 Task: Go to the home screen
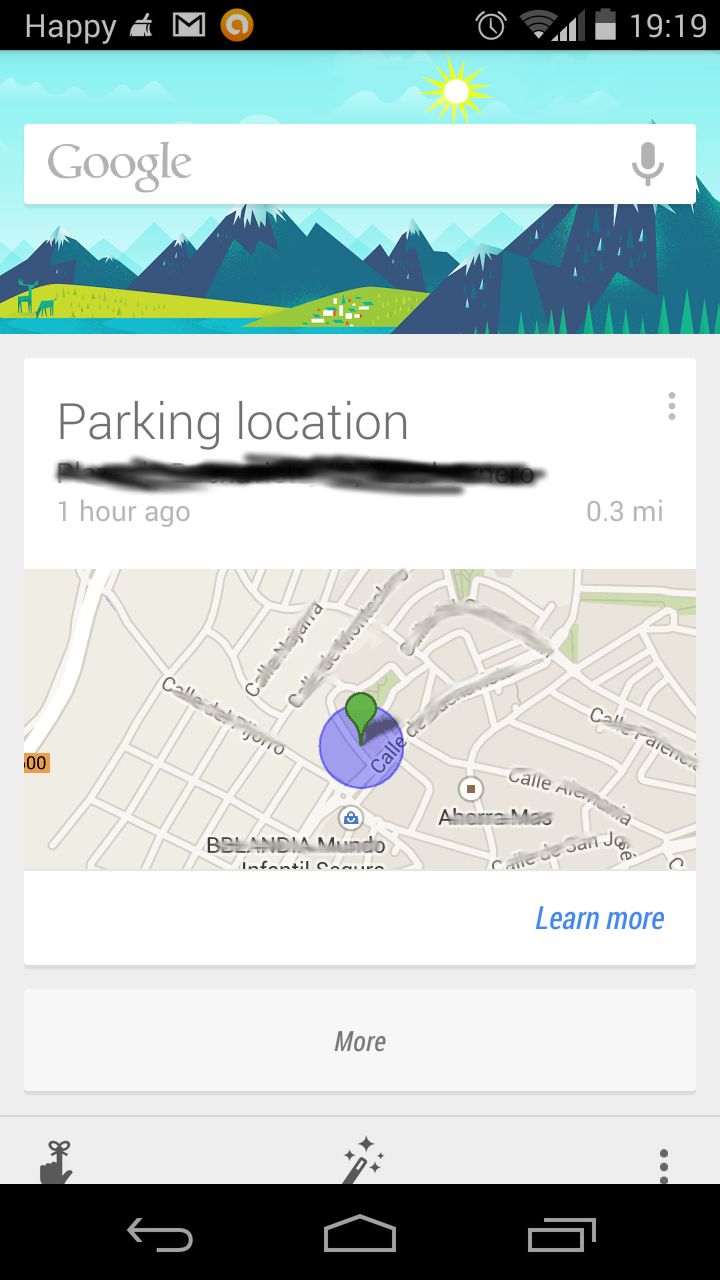pos(360,1234)
